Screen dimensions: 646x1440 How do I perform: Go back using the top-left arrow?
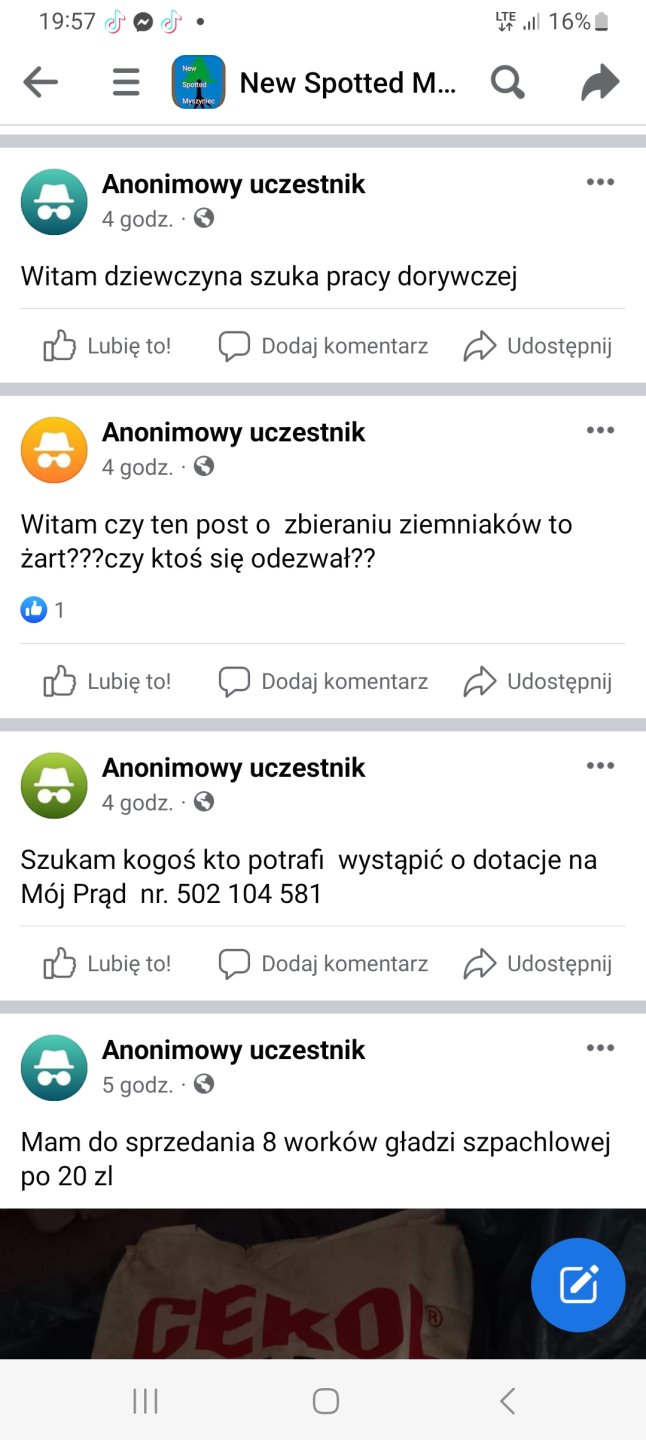41,83
